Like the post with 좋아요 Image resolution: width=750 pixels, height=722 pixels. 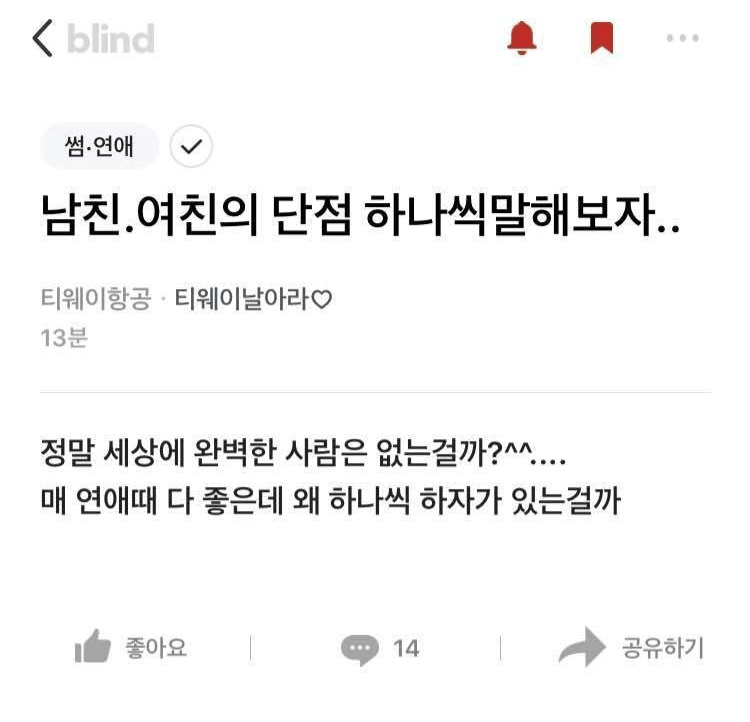point(131,648)
